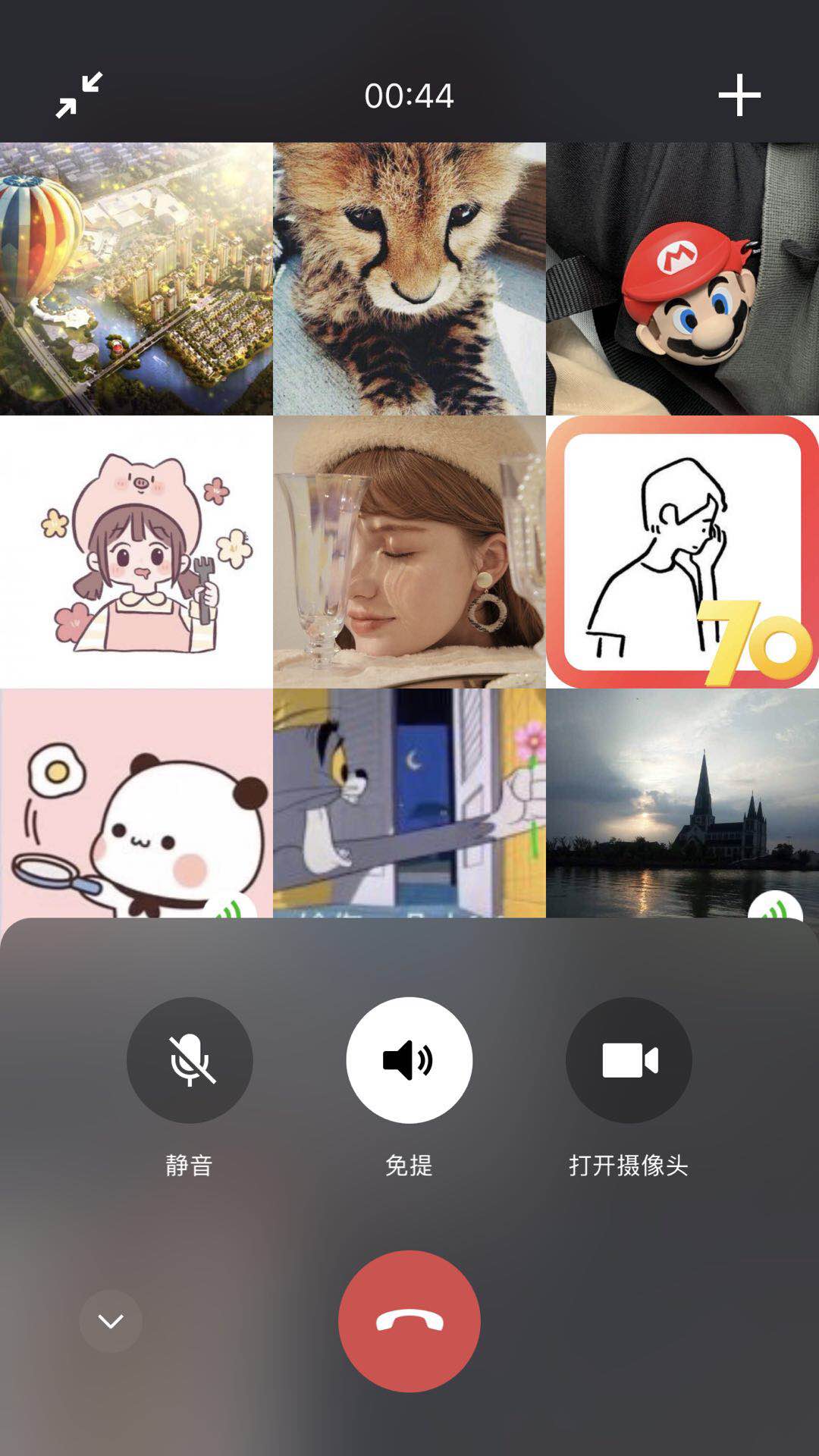Mute the microphone

(x=190, y=1059)
